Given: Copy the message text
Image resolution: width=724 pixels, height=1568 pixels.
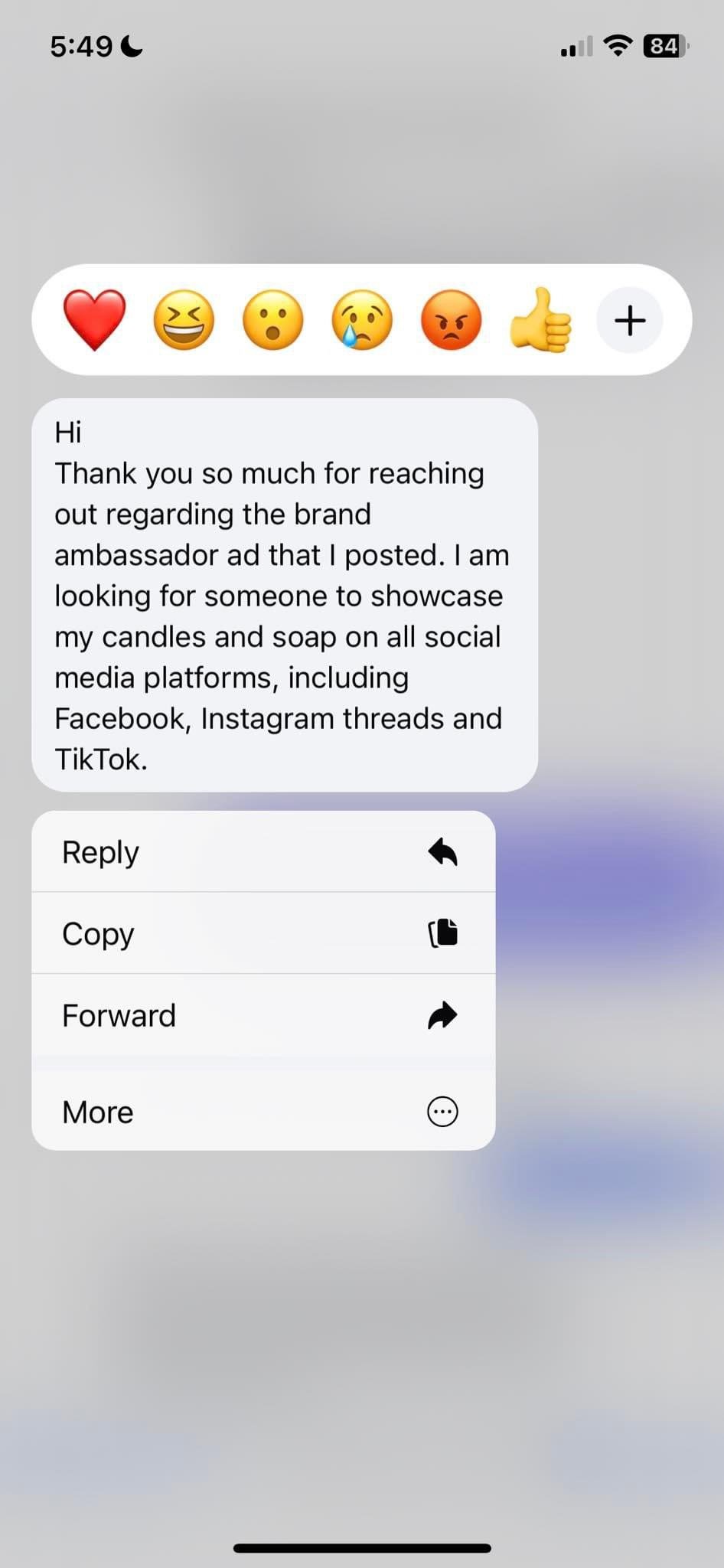Looking at the screenshot, I should click(x=263, y=933).
